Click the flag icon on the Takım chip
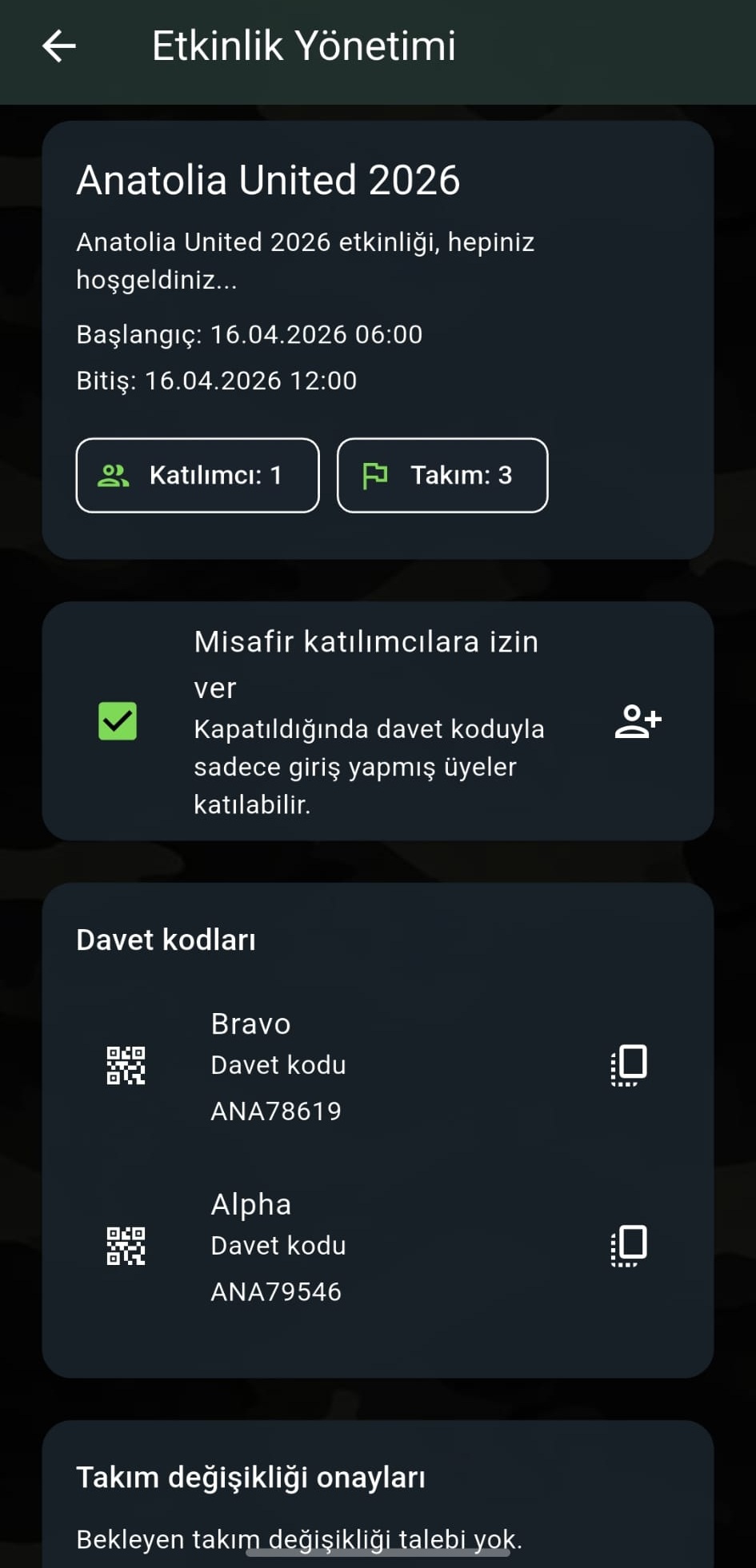The image size is (756, 1568). coord(376,475)
